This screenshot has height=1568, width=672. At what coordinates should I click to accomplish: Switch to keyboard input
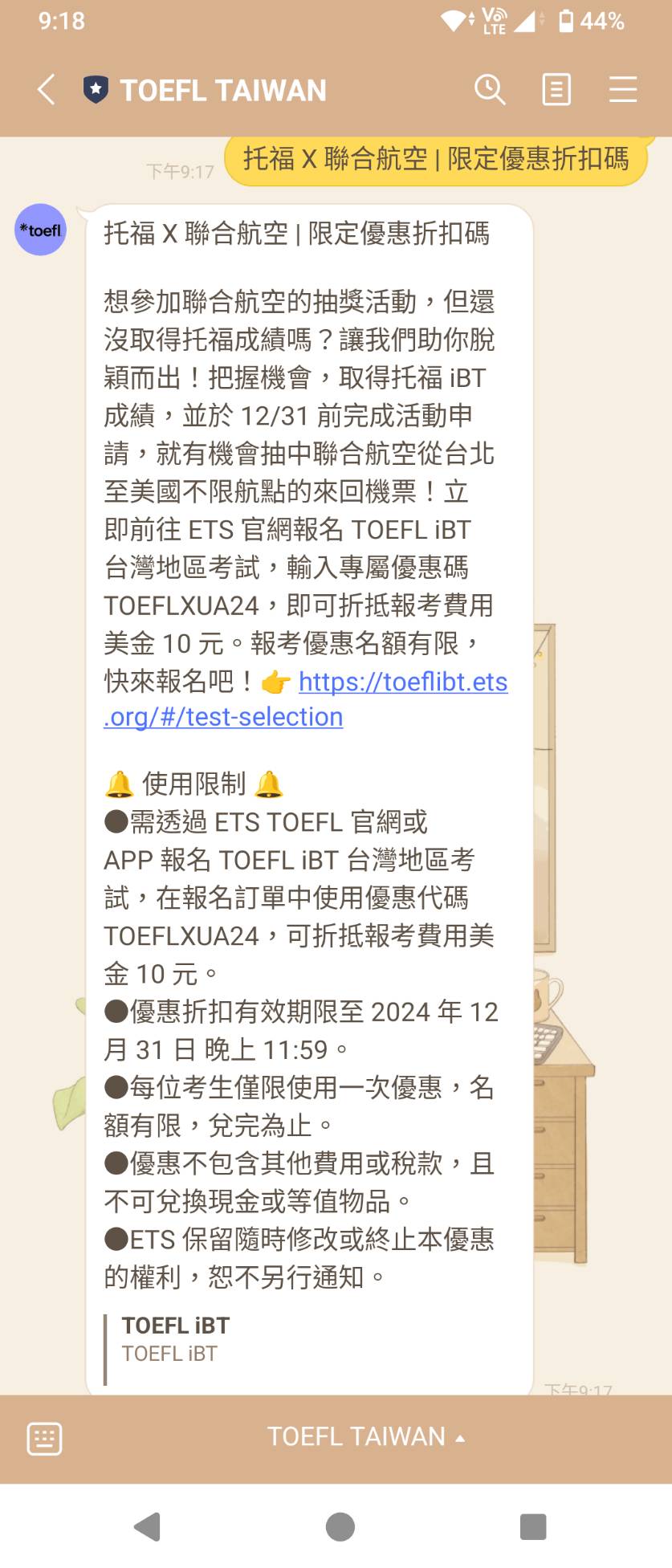coord(44,1438)
